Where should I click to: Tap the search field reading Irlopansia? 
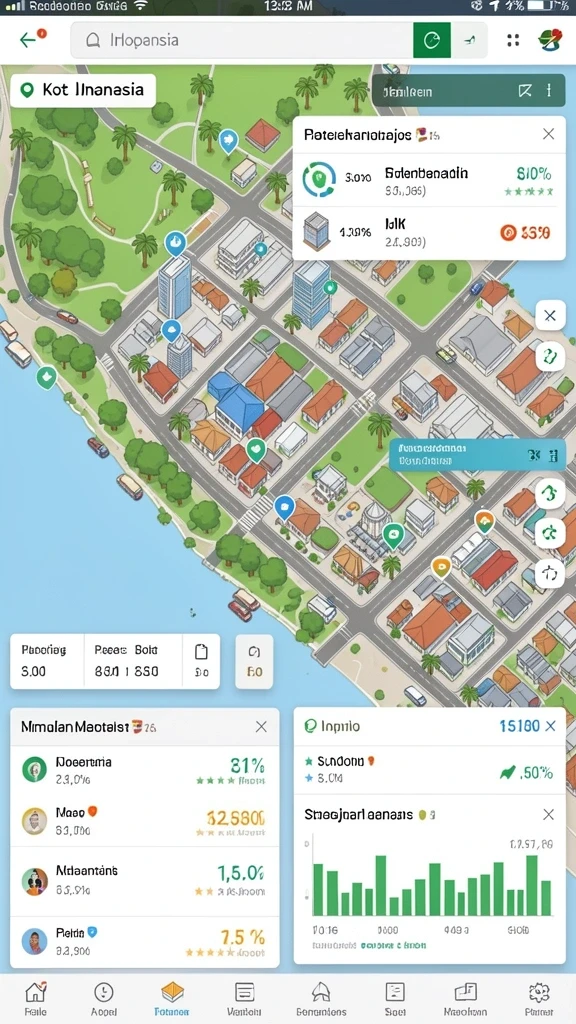pos(242,40)
